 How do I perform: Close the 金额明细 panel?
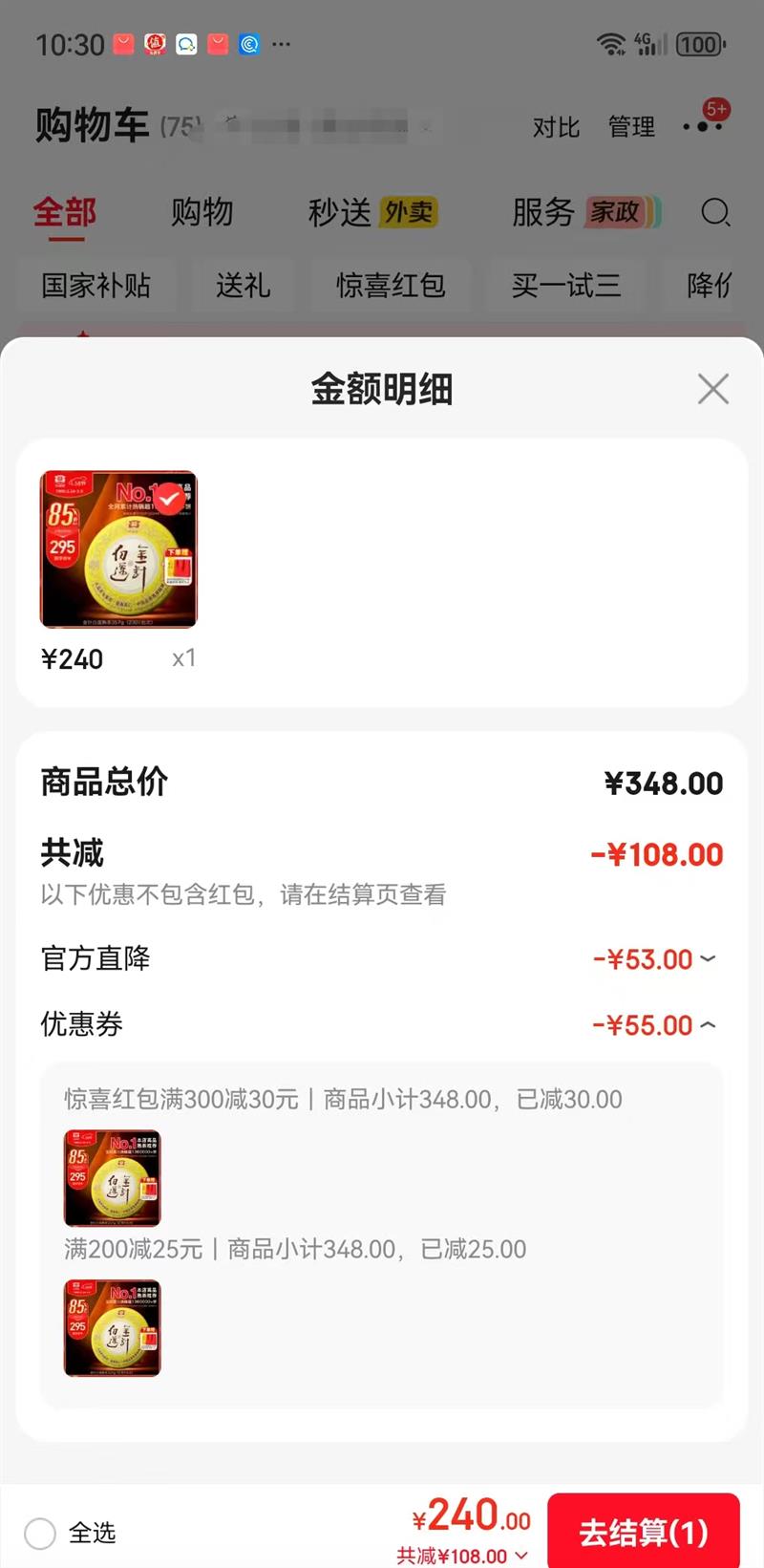(x=712, y=389)
